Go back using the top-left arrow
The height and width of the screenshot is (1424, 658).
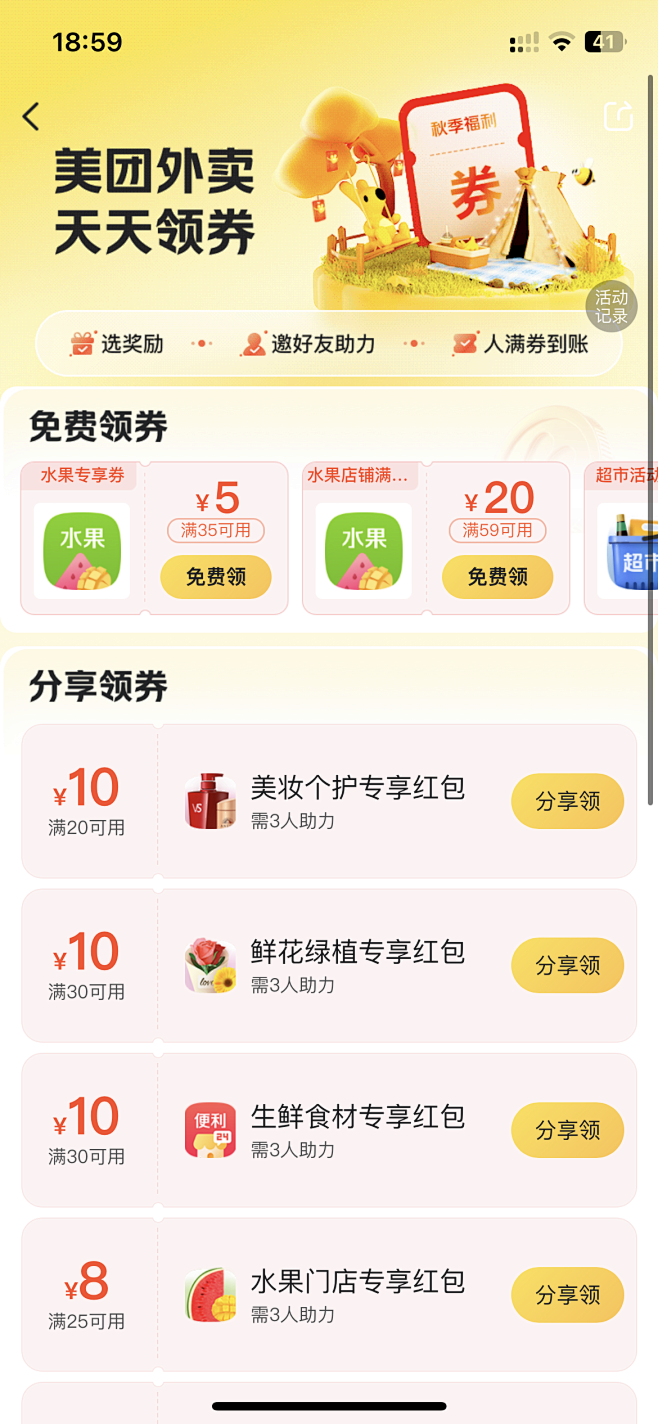tap(31, 116)
